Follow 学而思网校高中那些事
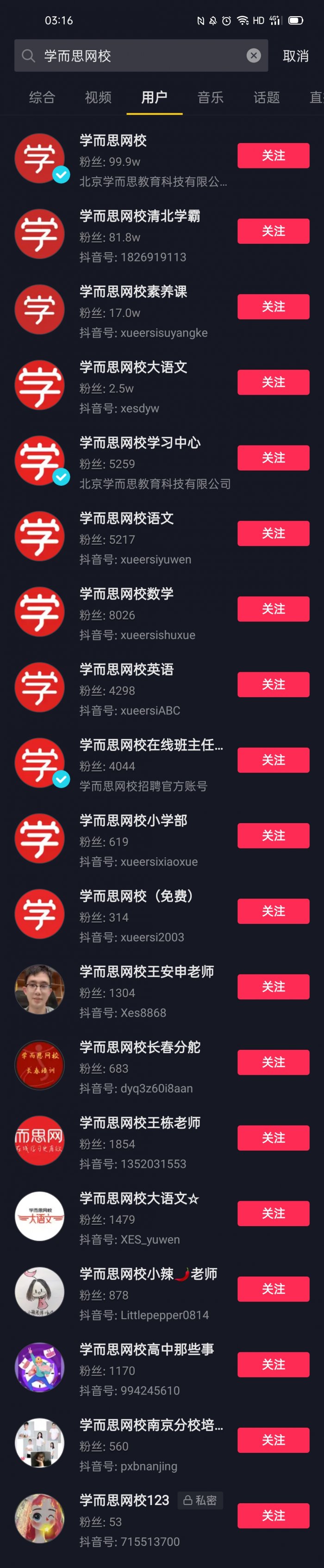 click(273, 1365)
